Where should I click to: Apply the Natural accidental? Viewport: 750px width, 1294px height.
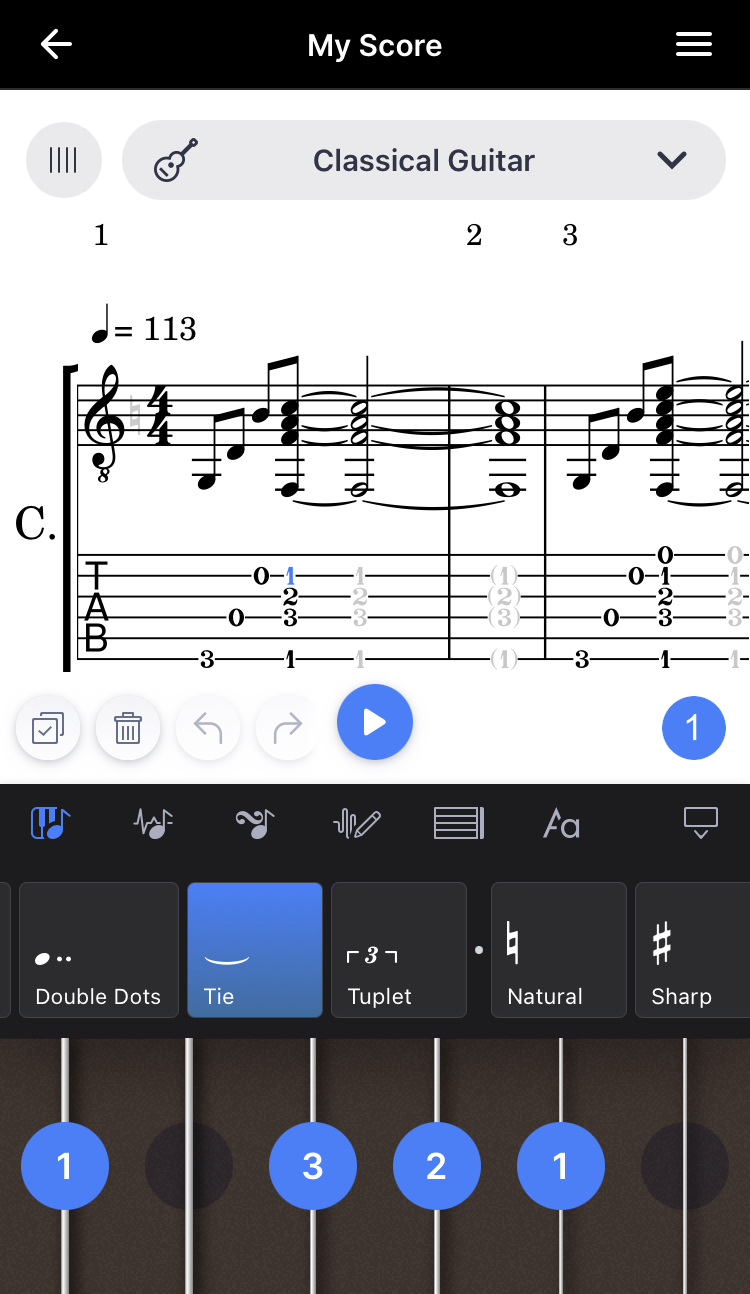click(558, 949)
